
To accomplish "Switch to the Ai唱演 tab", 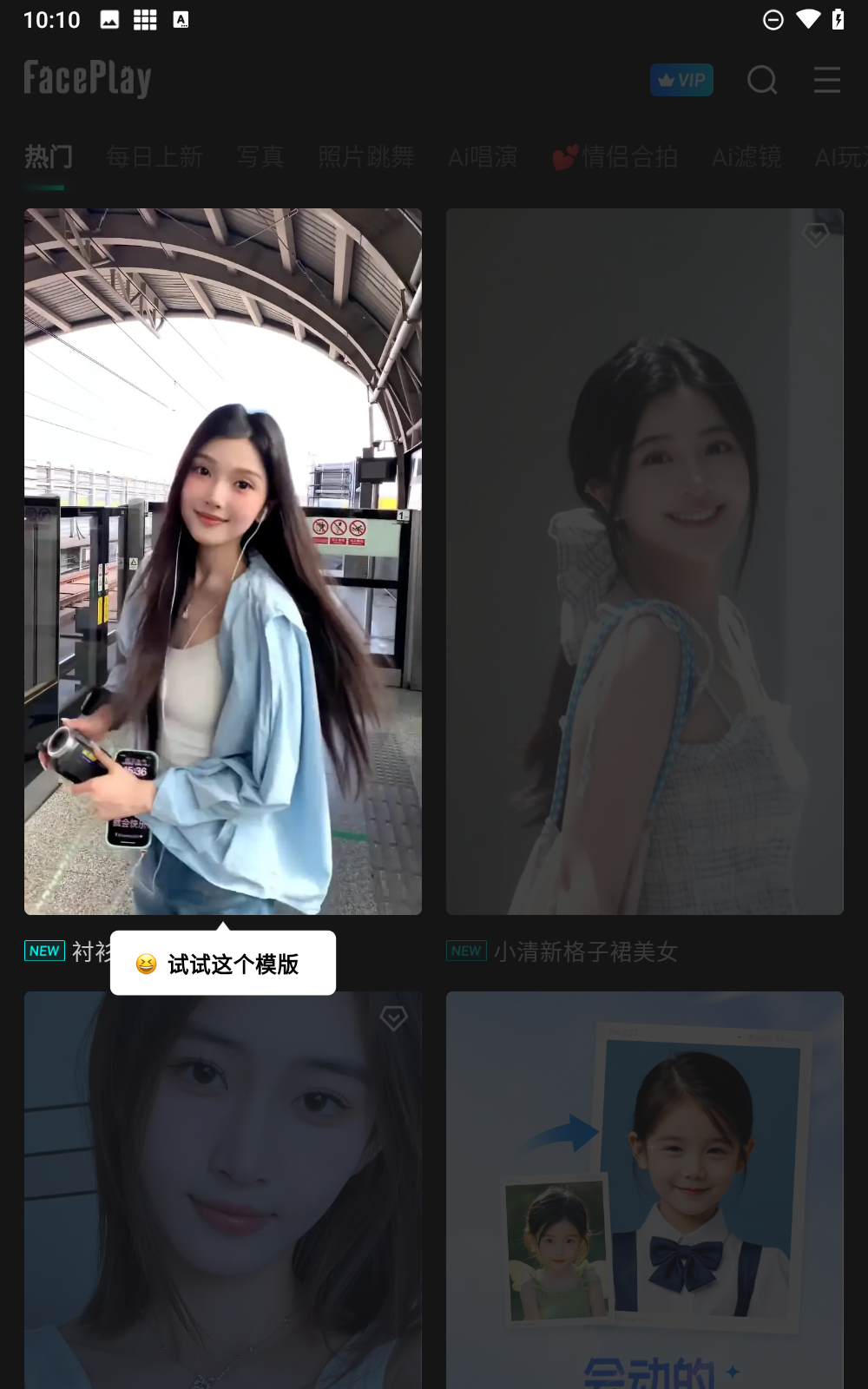I will [483, 157].
